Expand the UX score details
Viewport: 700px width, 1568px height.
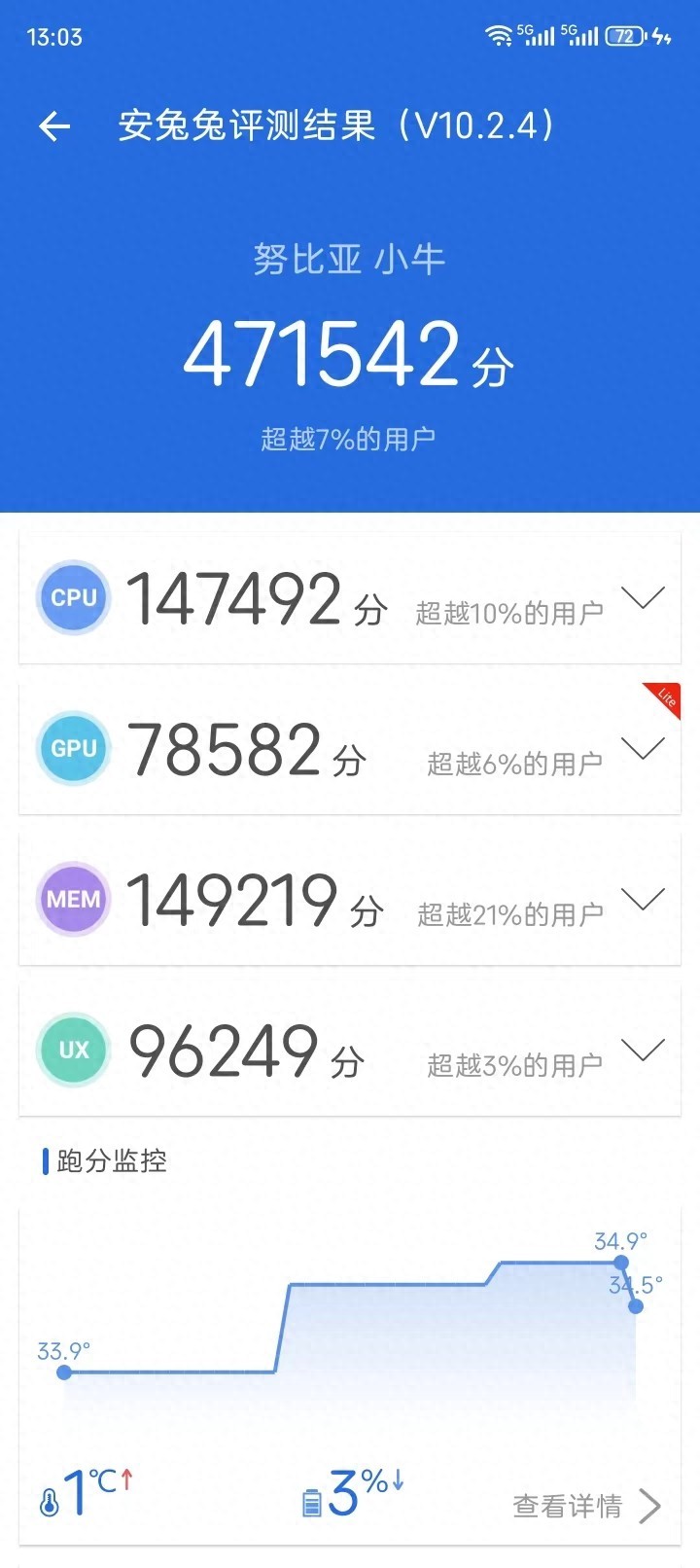pyautogui.click(x=643, y=1050)
